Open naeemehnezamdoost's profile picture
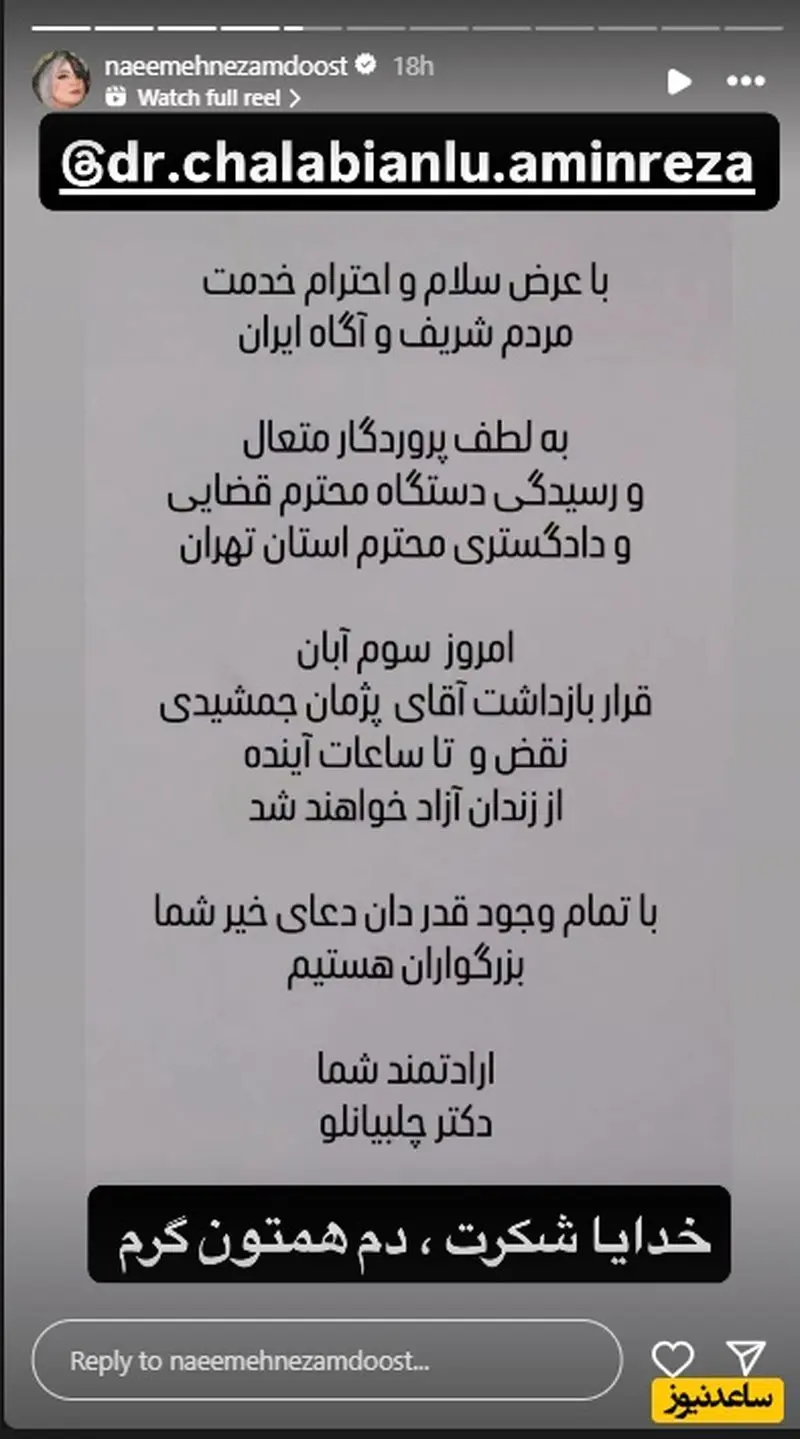 click(62, 80)
